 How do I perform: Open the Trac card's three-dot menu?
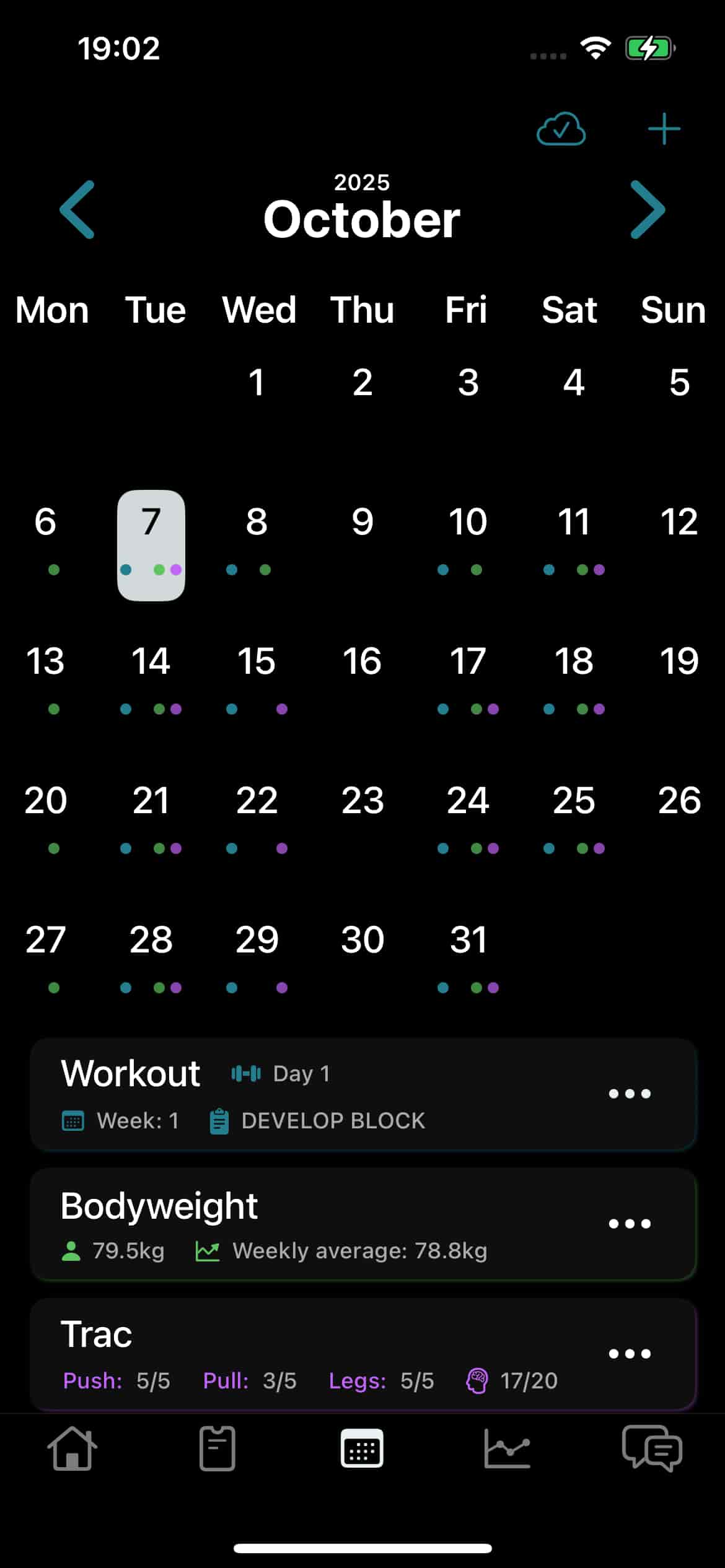click(630, 1354)
